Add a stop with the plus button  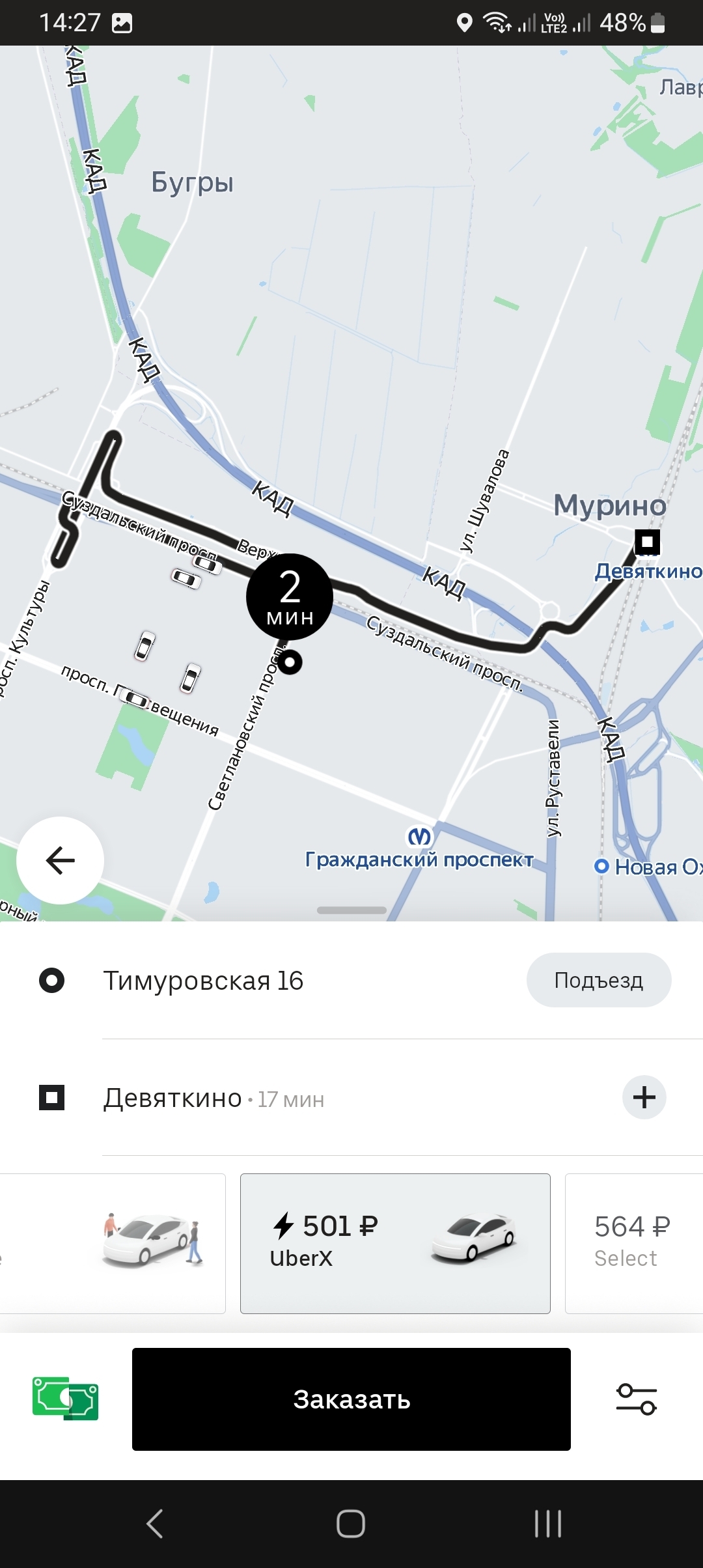coord(644,1097)
